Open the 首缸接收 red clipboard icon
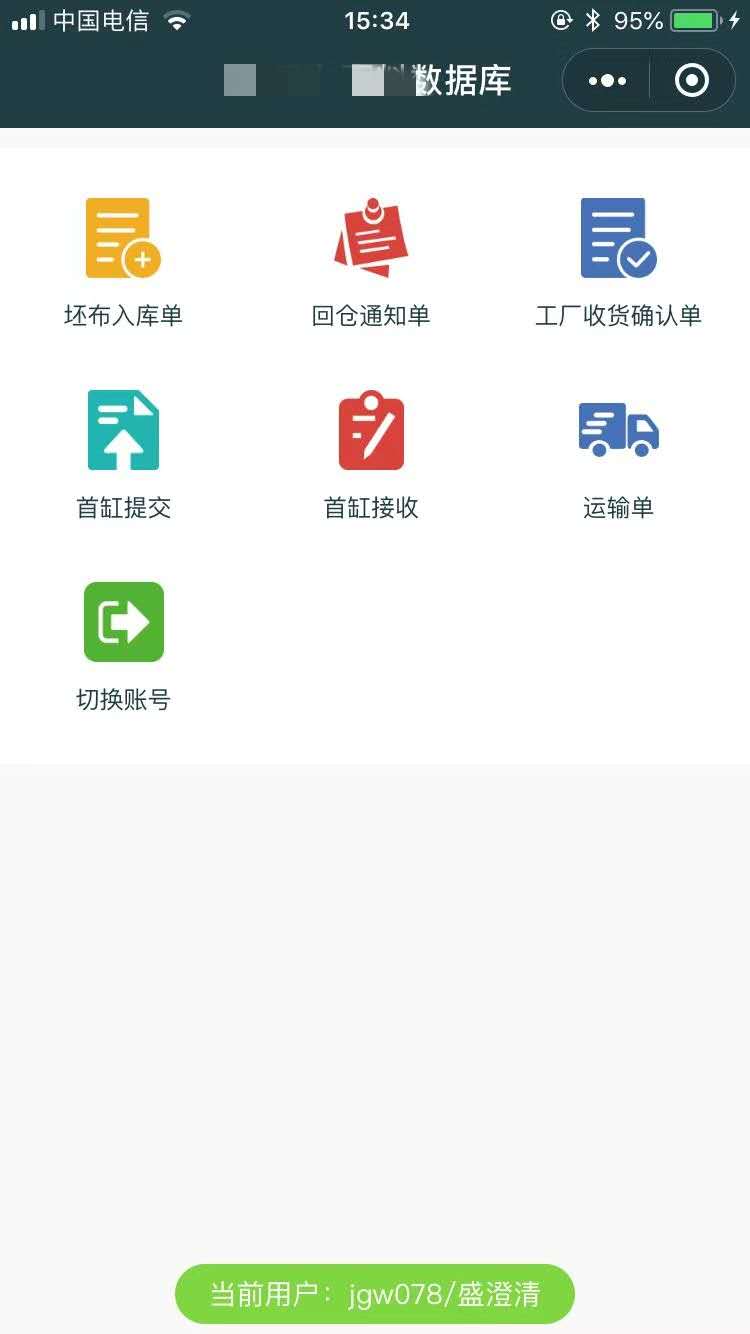Screen dimensions: 750x1334 pyautogui.click(x=371, y=430)
